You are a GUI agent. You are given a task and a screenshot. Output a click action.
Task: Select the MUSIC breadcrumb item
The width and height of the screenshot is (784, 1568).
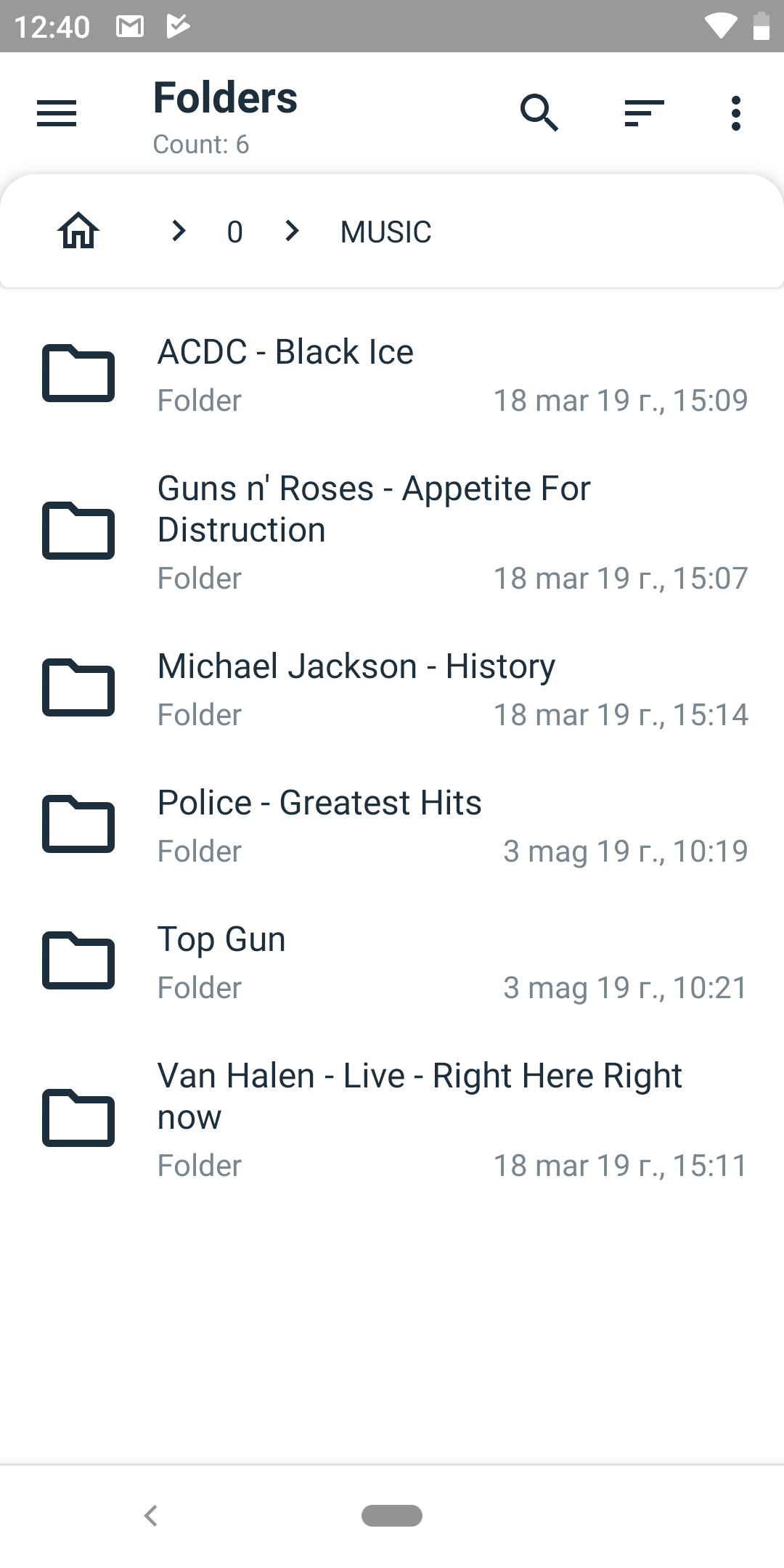[386, 232]
